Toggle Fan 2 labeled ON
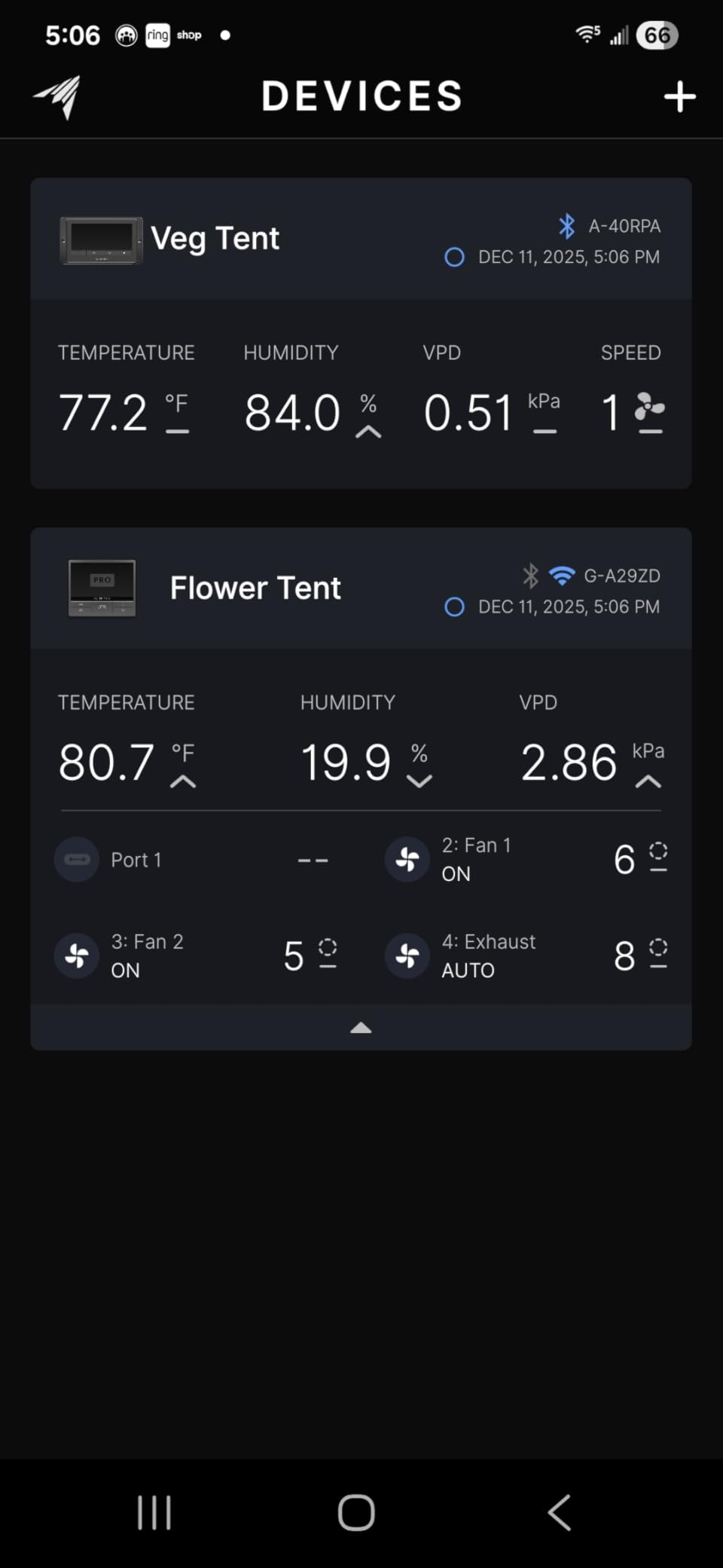The height and width of the screenshot is (1568, 723). (125, 969)
